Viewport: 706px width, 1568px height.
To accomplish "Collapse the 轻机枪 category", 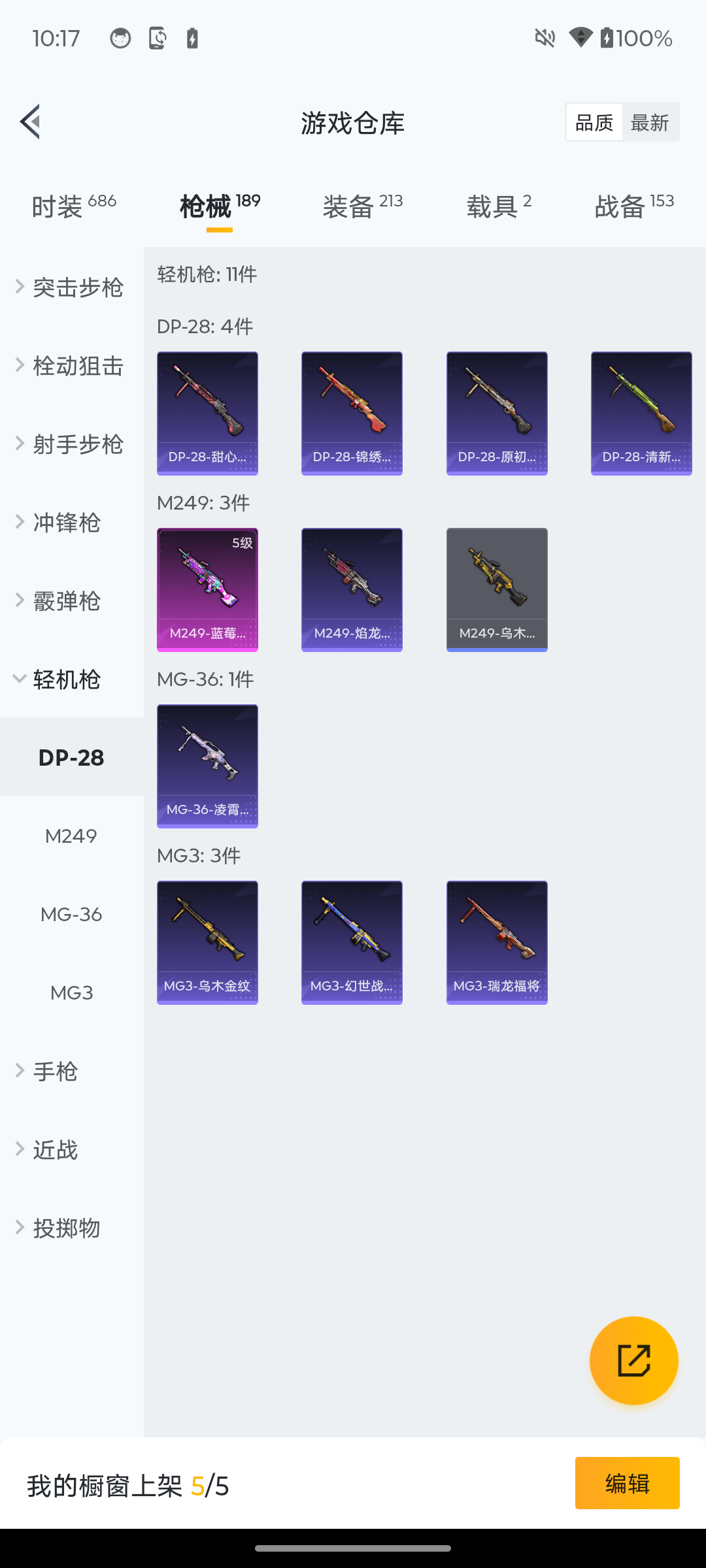I will click(x=65, y=679).
